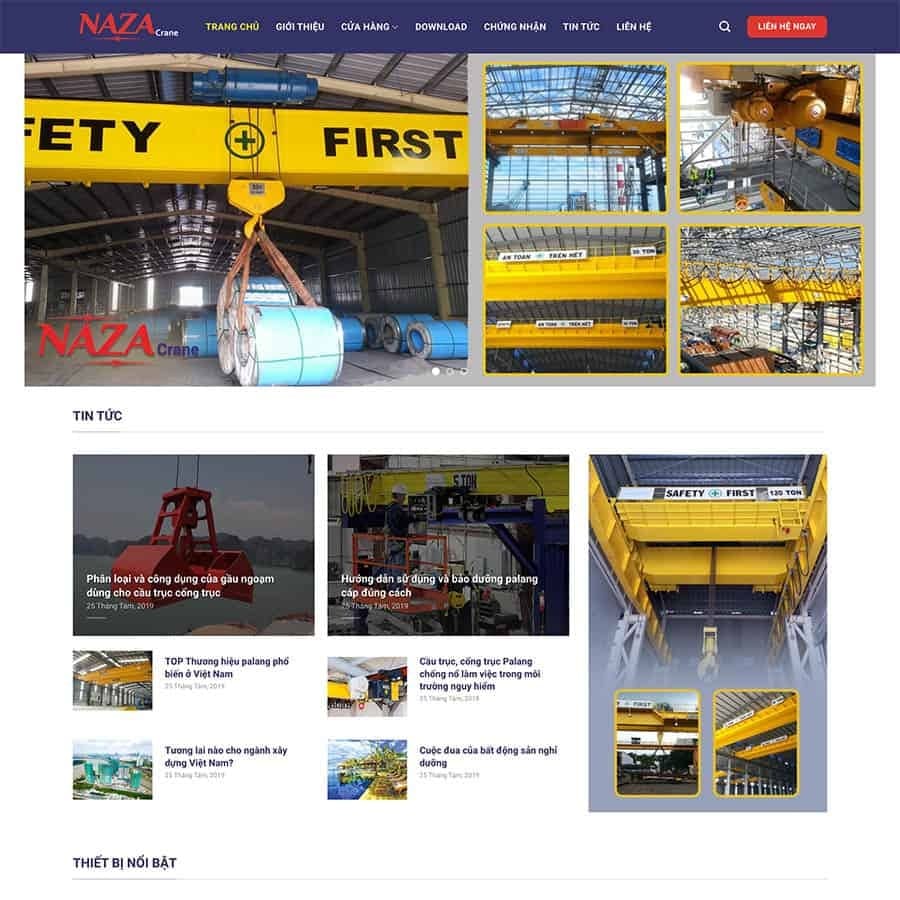This screenshot has height=900, width=900.
Task: Open the search icon in header
Action: coord(725,27)
